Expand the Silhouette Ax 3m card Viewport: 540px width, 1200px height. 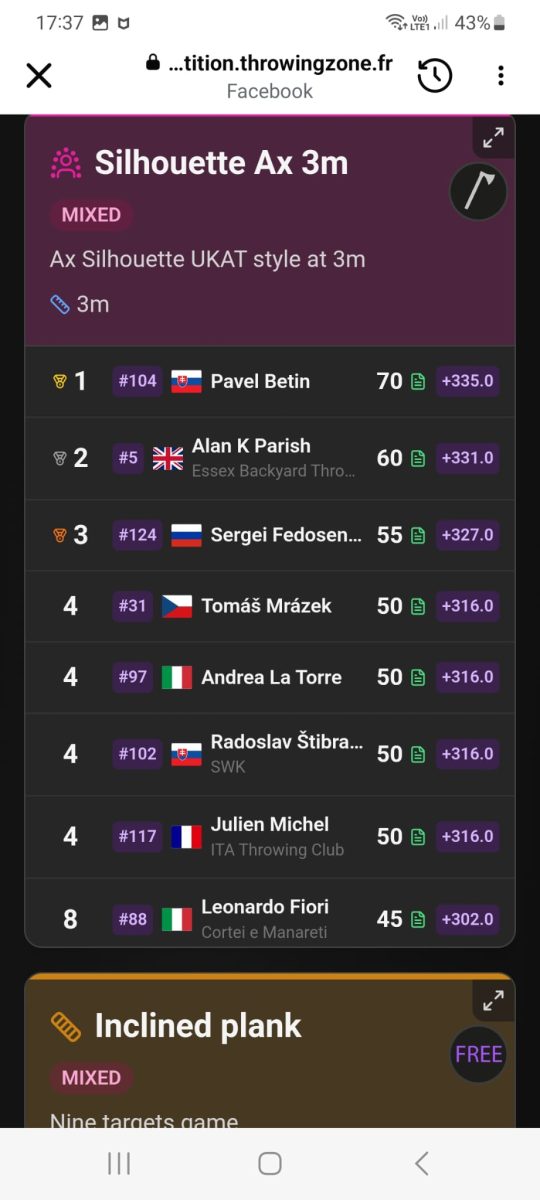click(493, 138)
